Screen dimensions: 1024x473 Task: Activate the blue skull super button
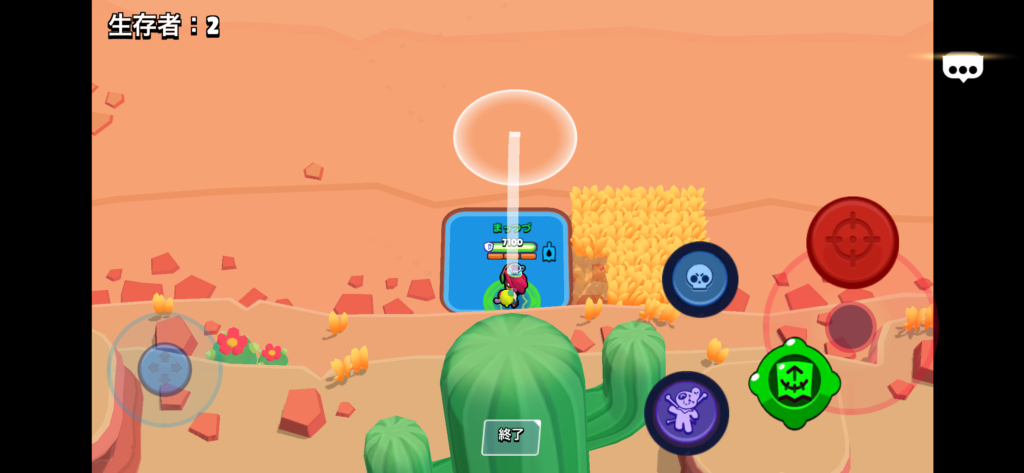point(700,279)
